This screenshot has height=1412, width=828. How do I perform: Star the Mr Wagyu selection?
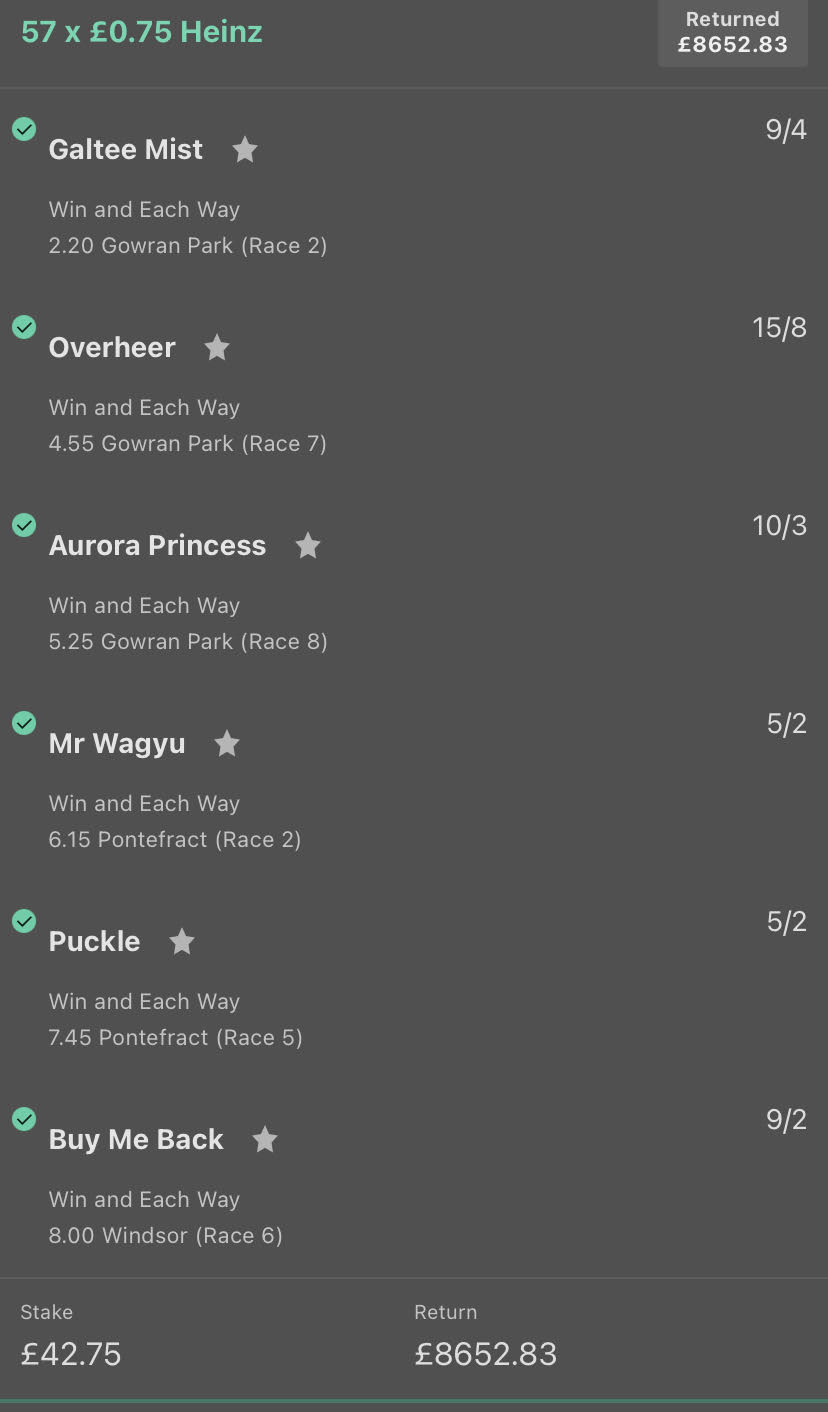(x=227, y=744)
